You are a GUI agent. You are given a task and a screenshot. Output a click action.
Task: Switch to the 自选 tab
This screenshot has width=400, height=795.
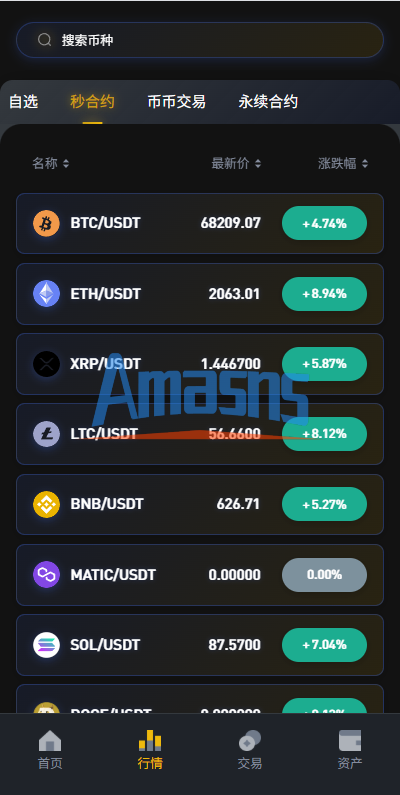(23, 102)
